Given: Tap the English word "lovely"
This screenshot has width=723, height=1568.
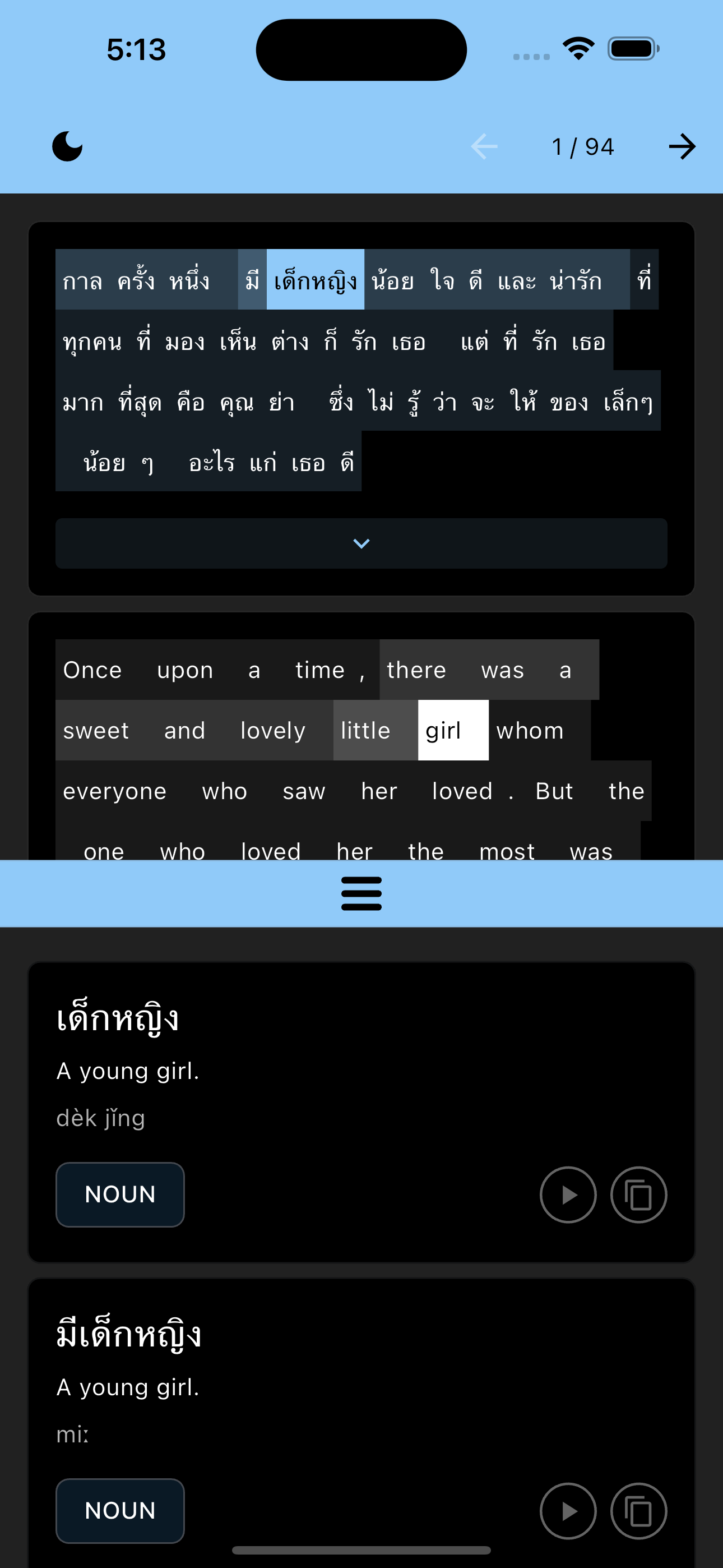Looking at the screenshot, I should 272,730.
